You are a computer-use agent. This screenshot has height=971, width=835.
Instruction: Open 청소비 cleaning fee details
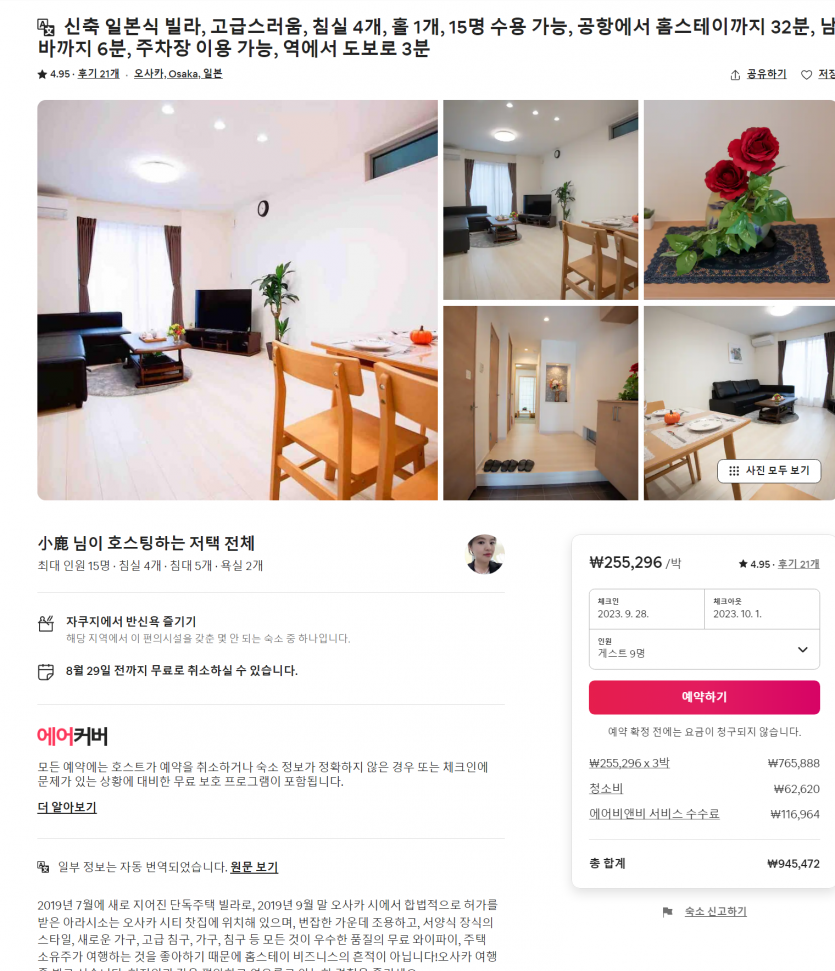[x=606, y=788]
